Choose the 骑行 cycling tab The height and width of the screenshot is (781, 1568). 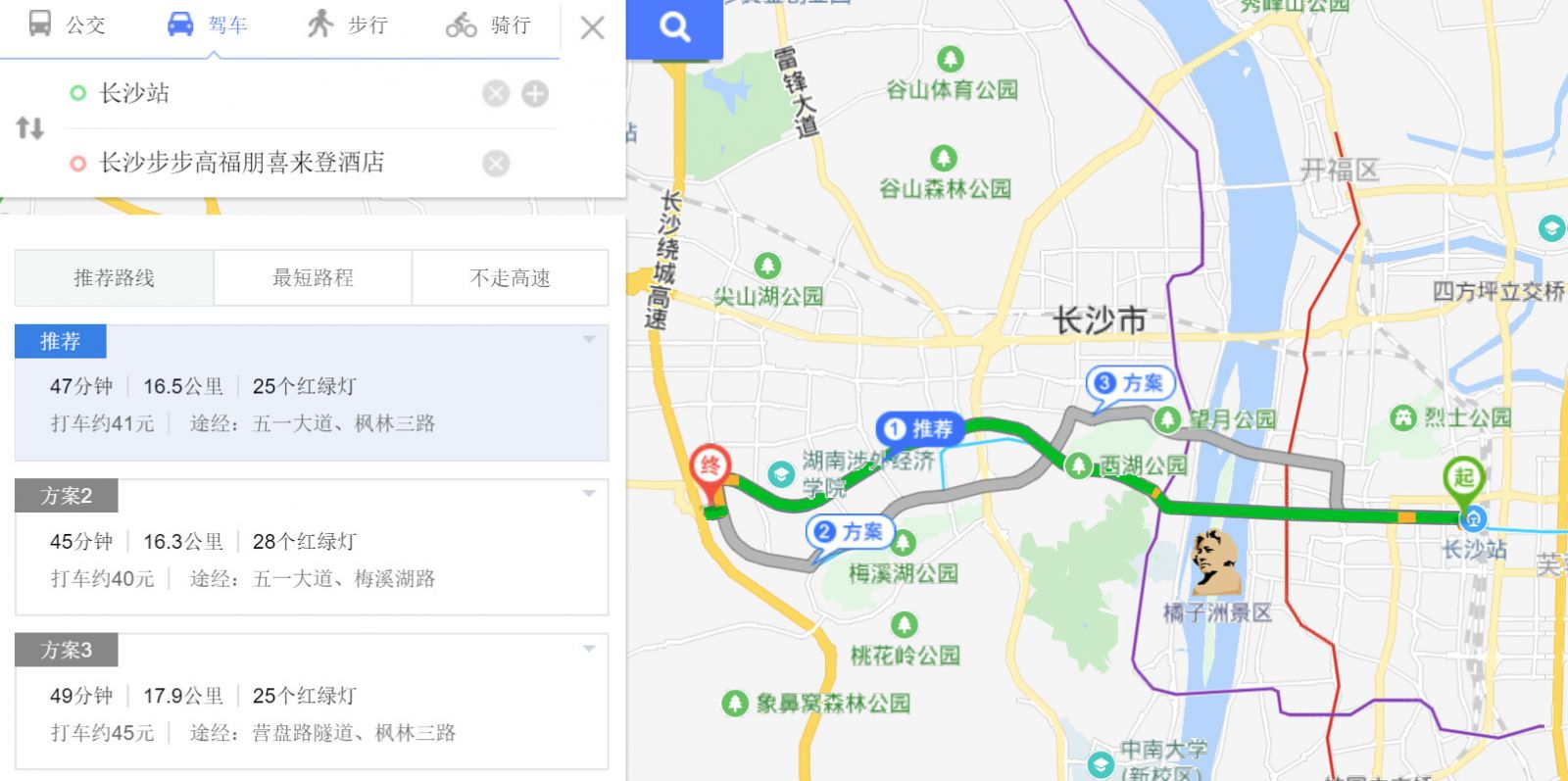point(488,24)
